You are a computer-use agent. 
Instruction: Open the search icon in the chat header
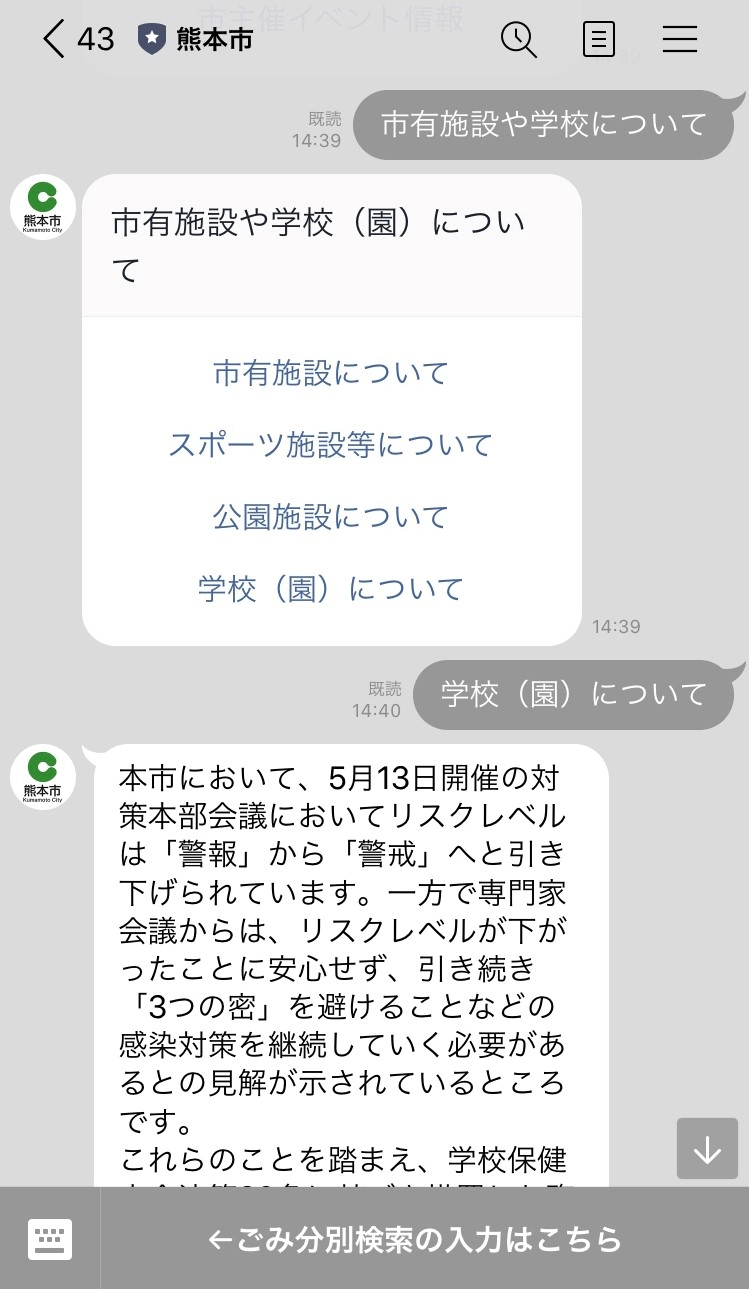pos(519,39)
